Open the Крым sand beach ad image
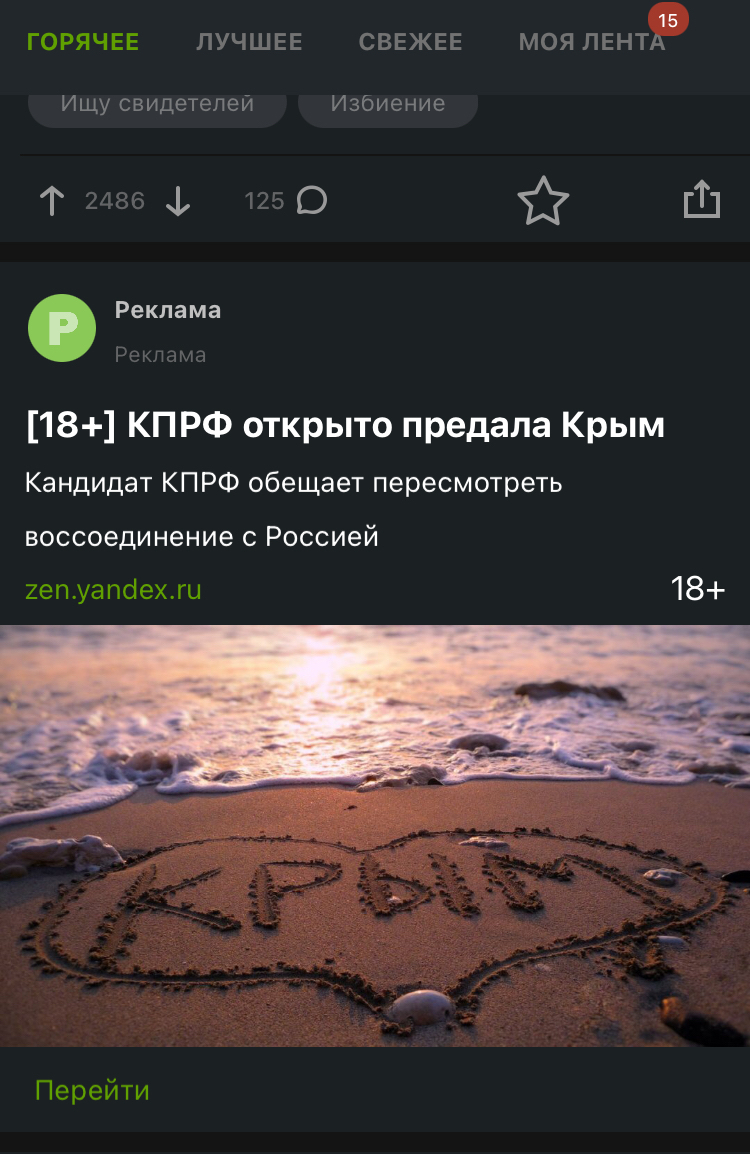The height and width of the screenshot is (1154, 750). coord(375,836)
